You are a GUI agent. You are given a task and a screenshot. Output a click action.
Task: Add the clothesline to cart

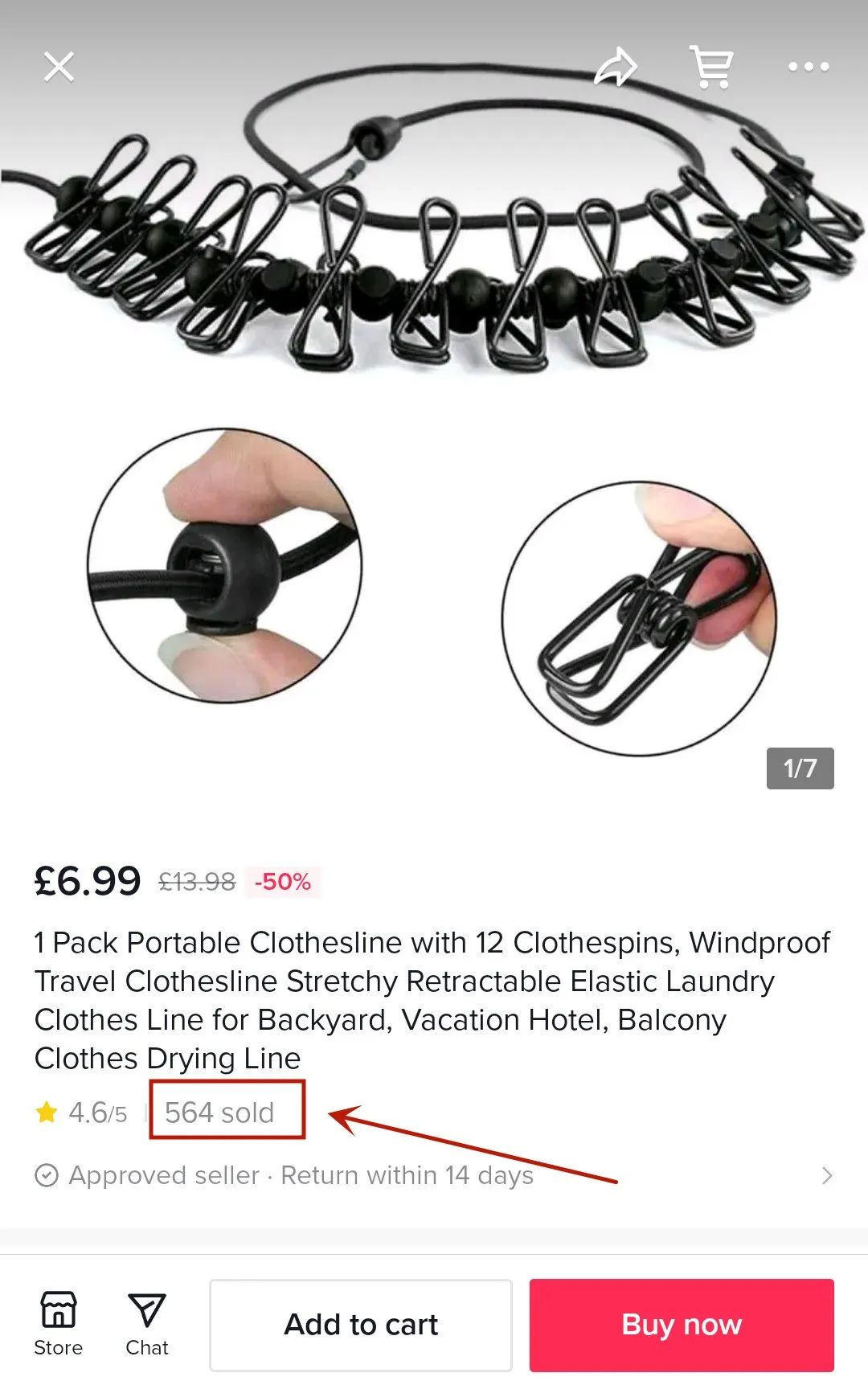361,1325
